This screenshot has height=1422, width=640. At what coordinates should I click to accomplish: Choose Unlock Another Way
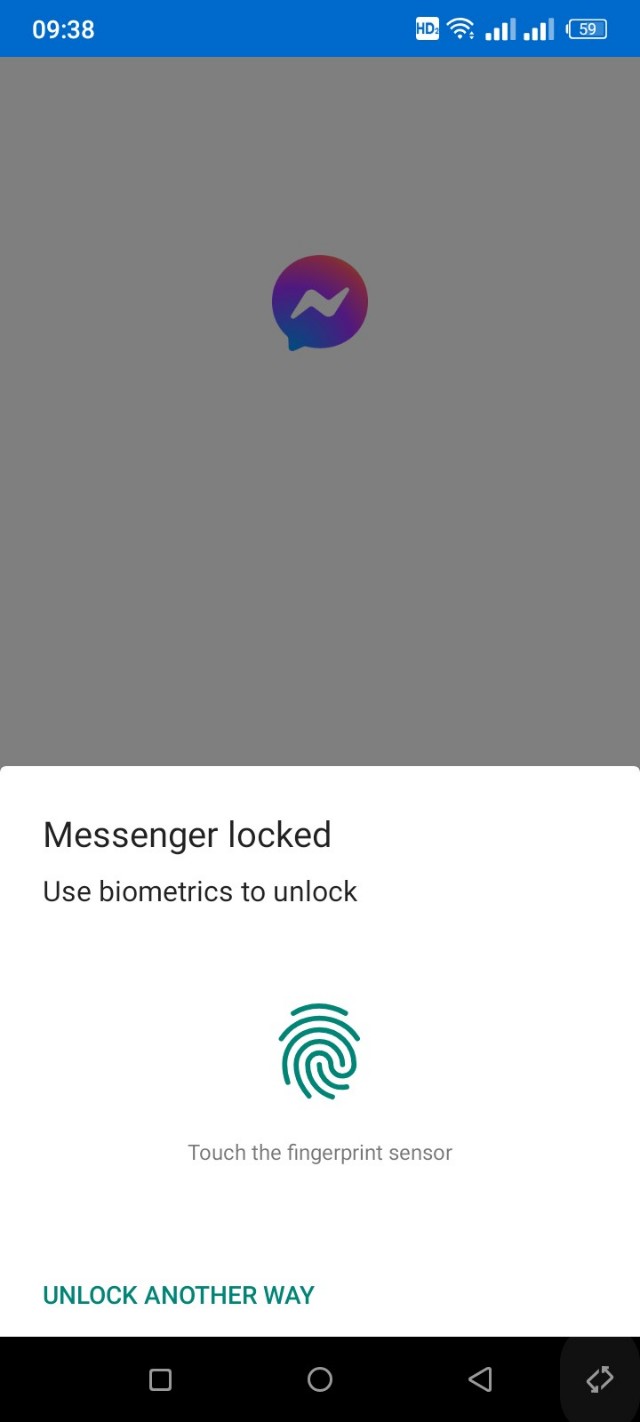pos(179,1295)
